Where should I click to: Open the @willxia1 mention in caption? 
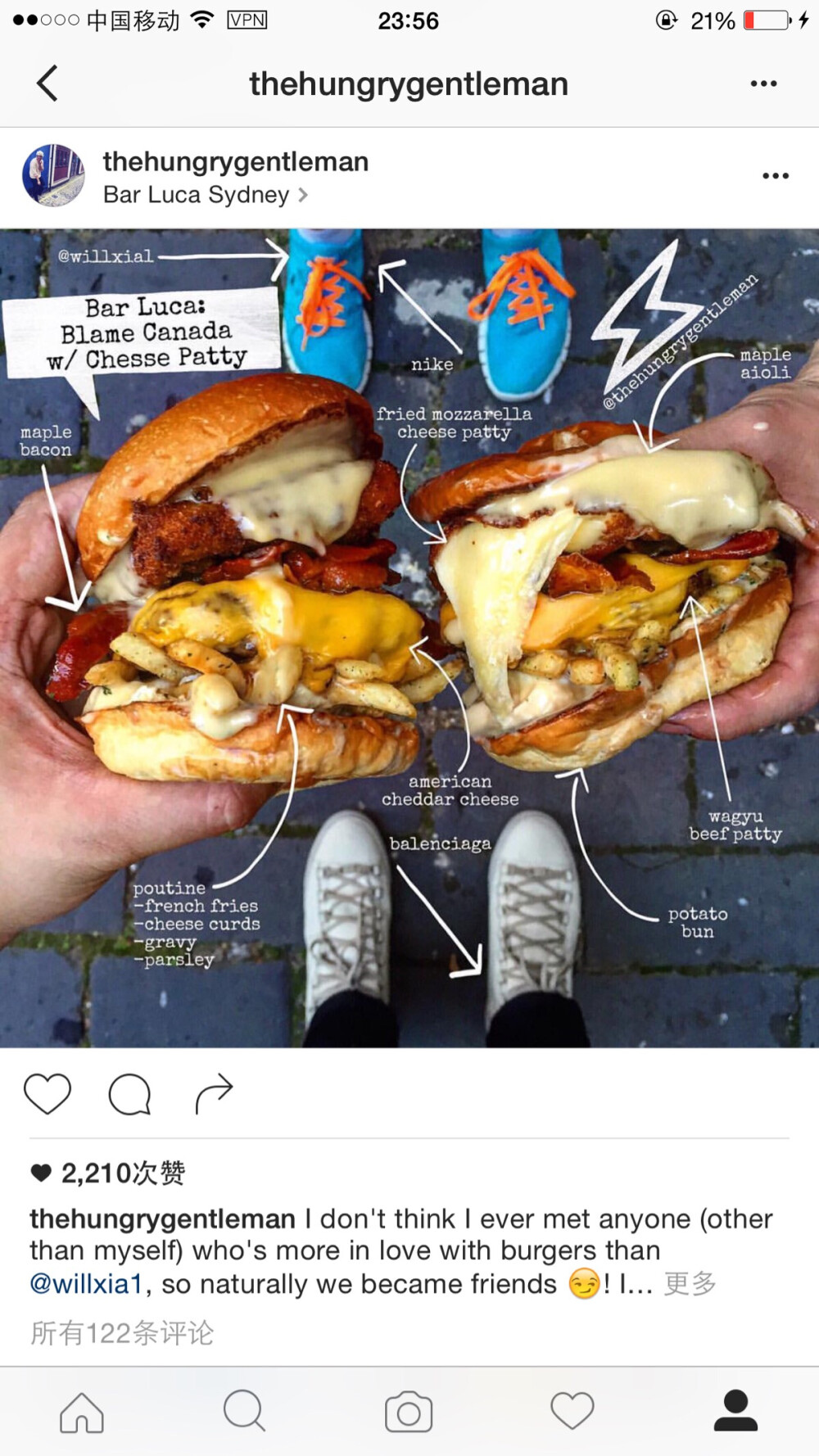(86, 1283)
